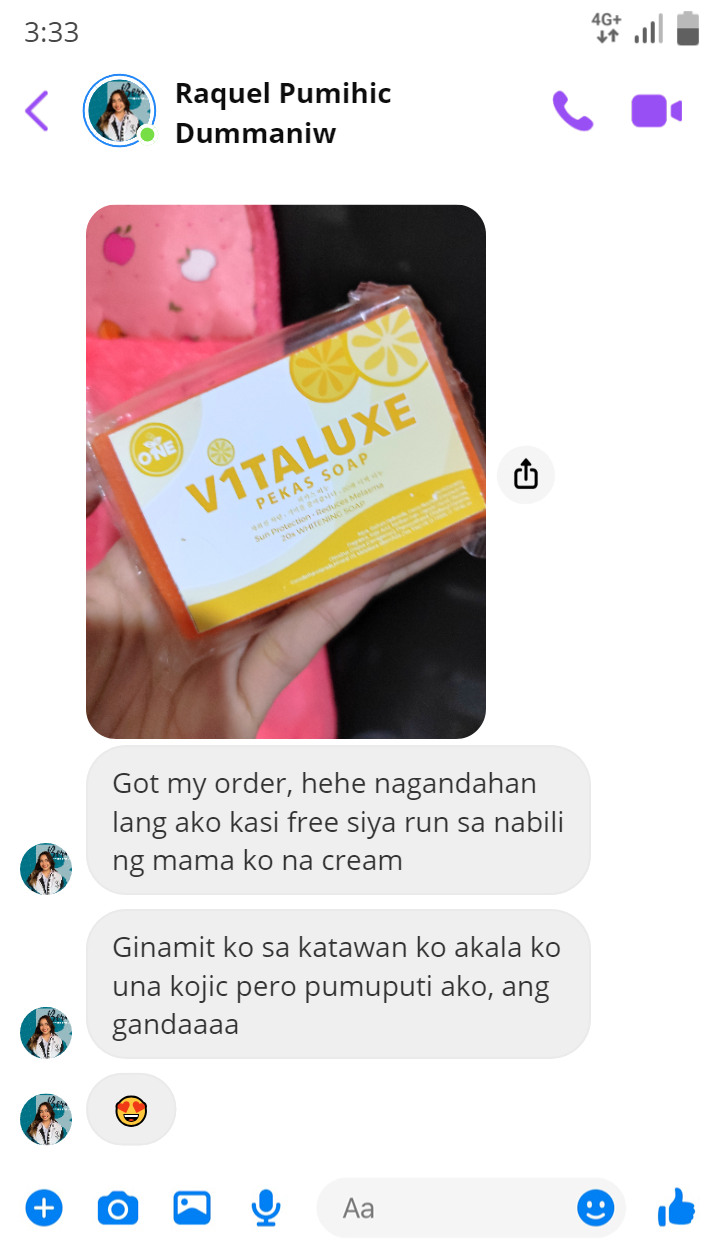Image resolution: width=720 pixels, height=1256 pixels.
Task: Start a video call with Raquel
Action: (656, 111)
